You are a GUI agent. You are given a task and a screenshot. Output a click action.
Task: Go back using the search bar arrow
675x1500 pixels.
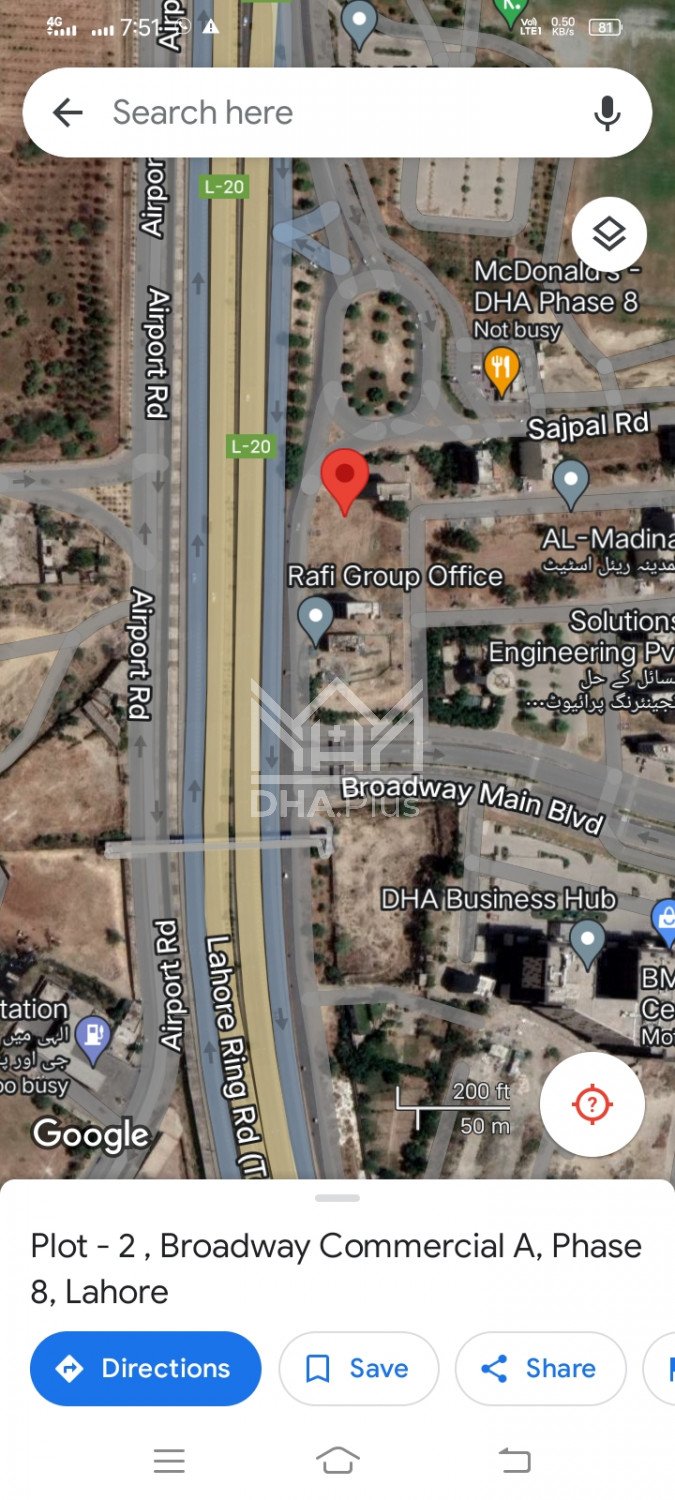tap(67, 113)
